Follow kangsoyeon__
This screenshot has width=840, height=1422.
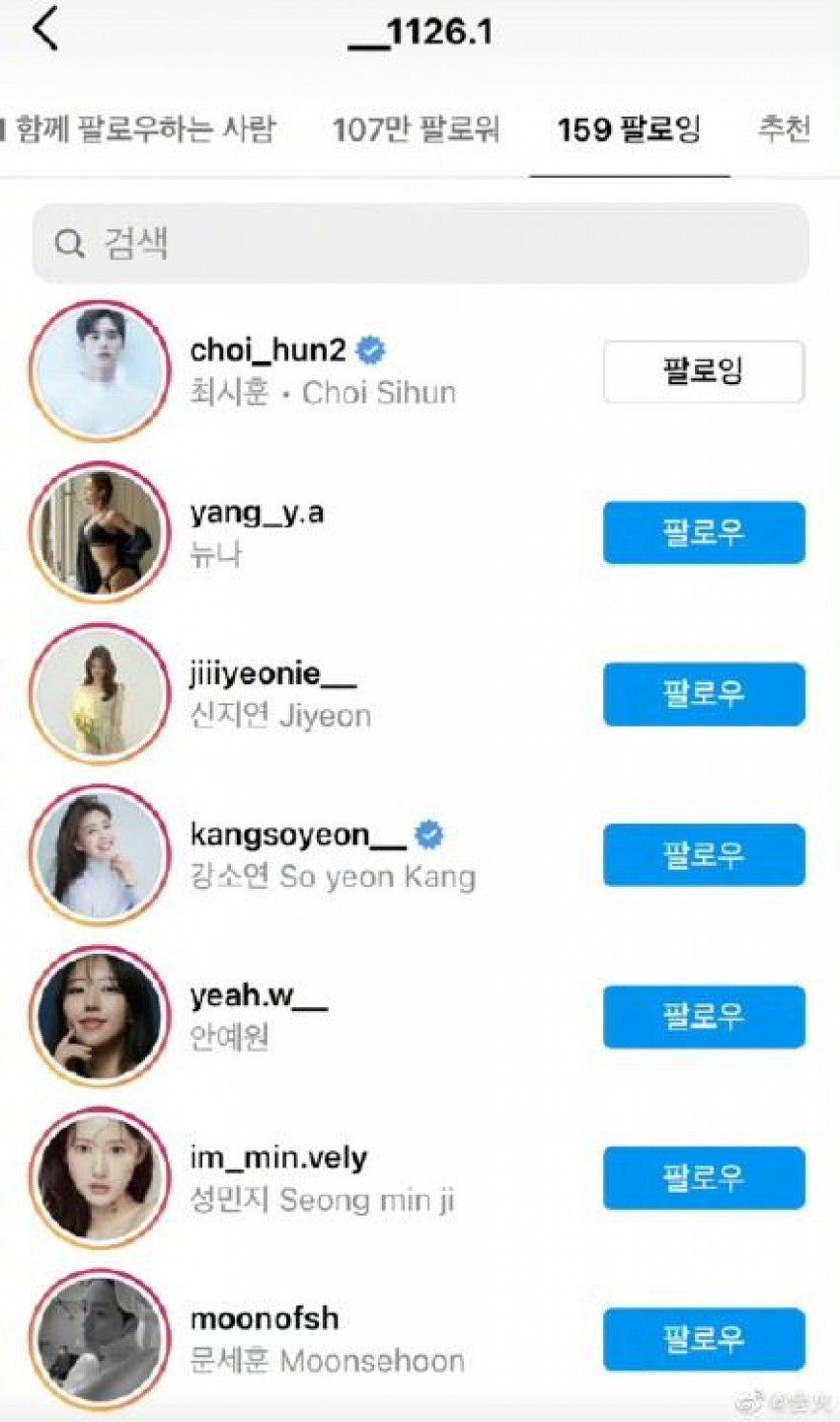pos(703,854)
